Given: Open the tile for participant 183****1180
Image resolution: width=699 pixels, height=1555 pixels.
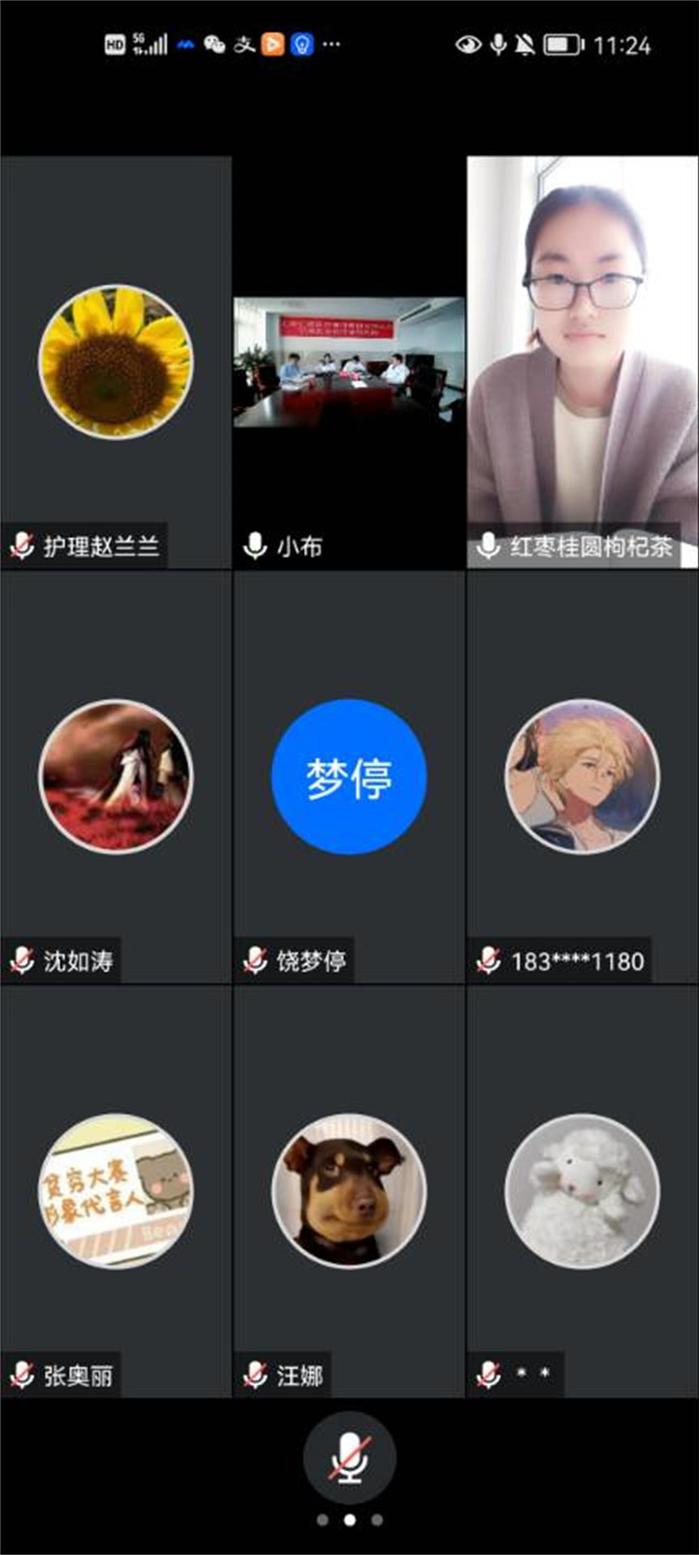Looking at the screenshot, I should (583, 776).
